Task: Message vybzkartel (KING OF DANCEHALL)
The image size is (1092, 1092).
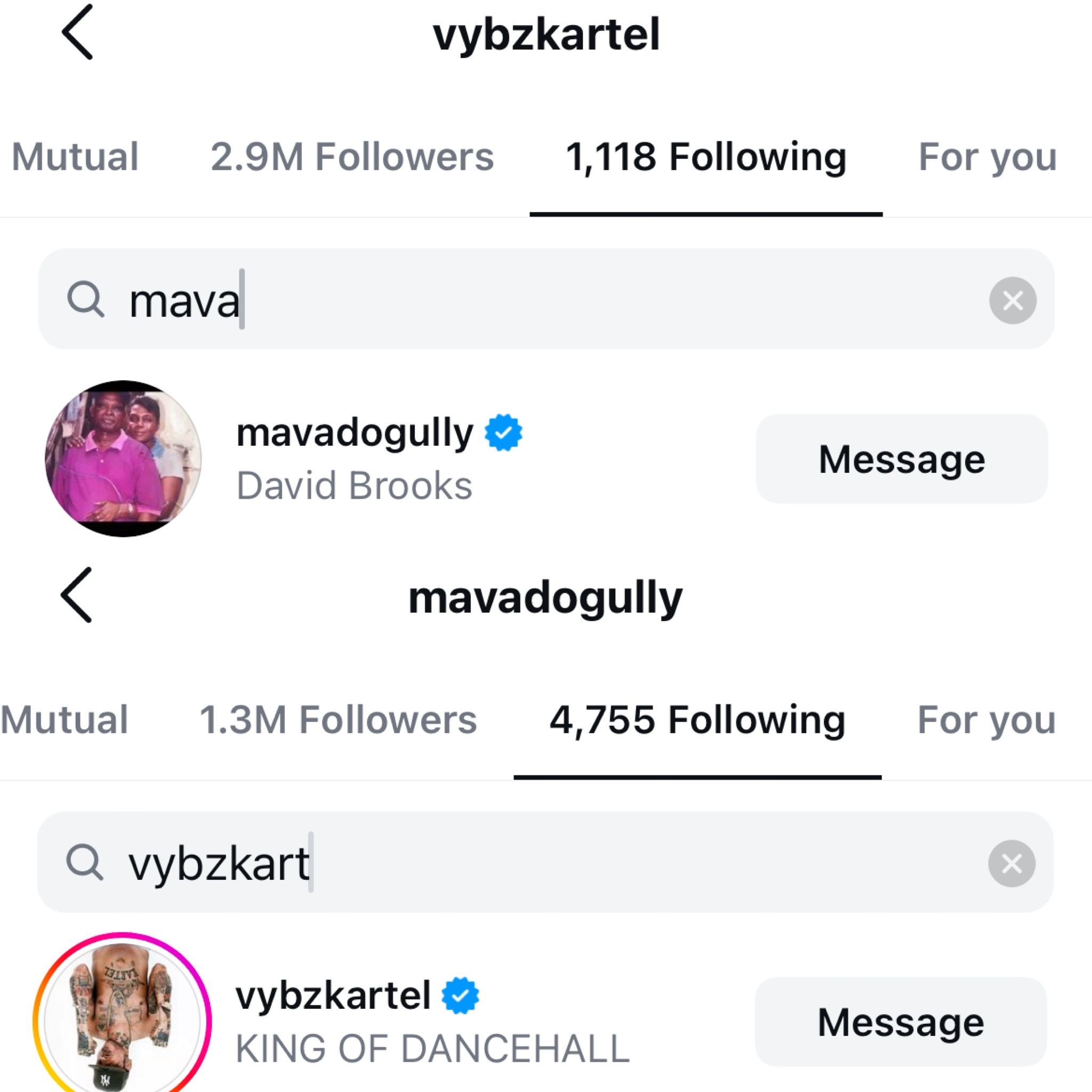Action: pos(901,1022)
